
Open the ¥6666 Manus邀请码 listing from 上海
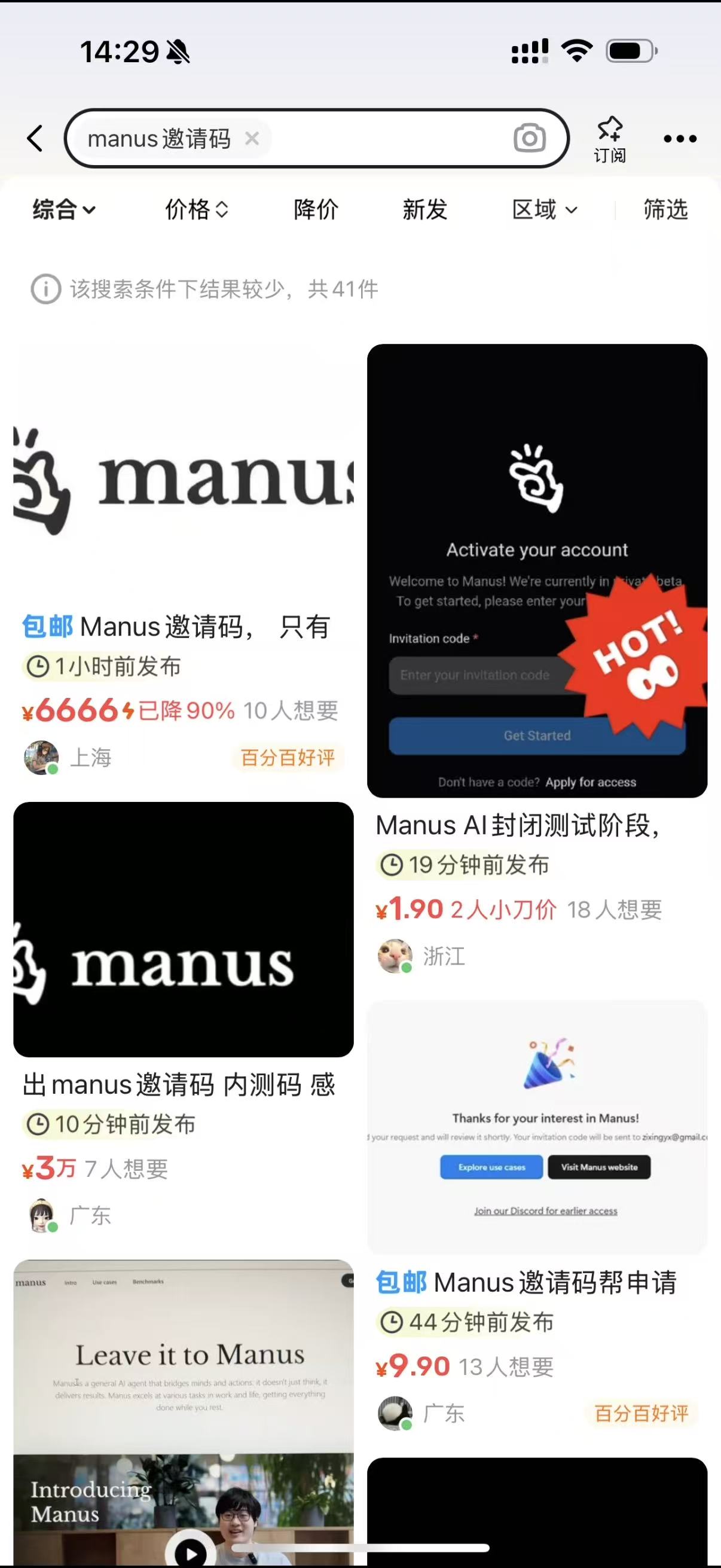pyautogui.click(x=182, y=487)
